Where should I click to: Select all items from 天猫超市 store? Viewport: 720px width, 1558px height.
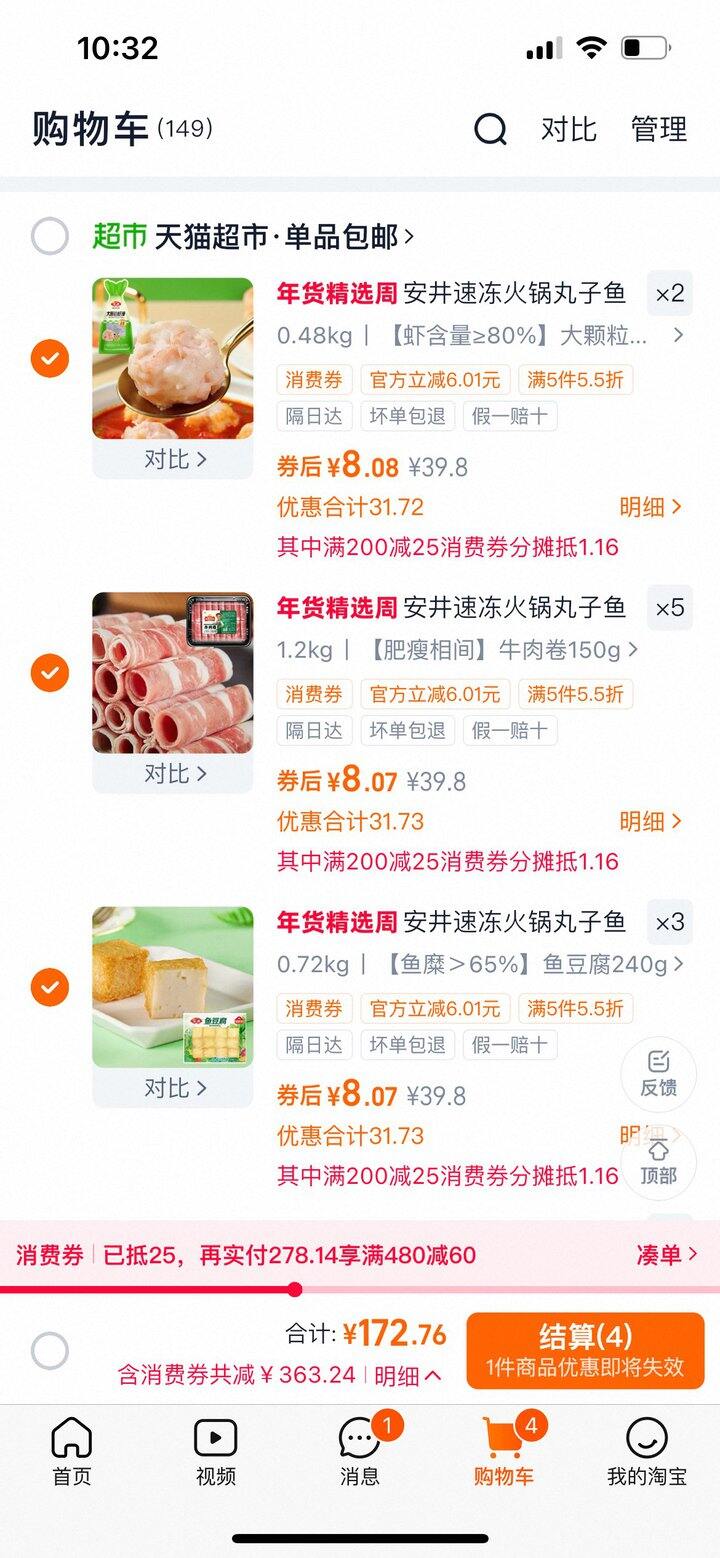coord(50,237)
